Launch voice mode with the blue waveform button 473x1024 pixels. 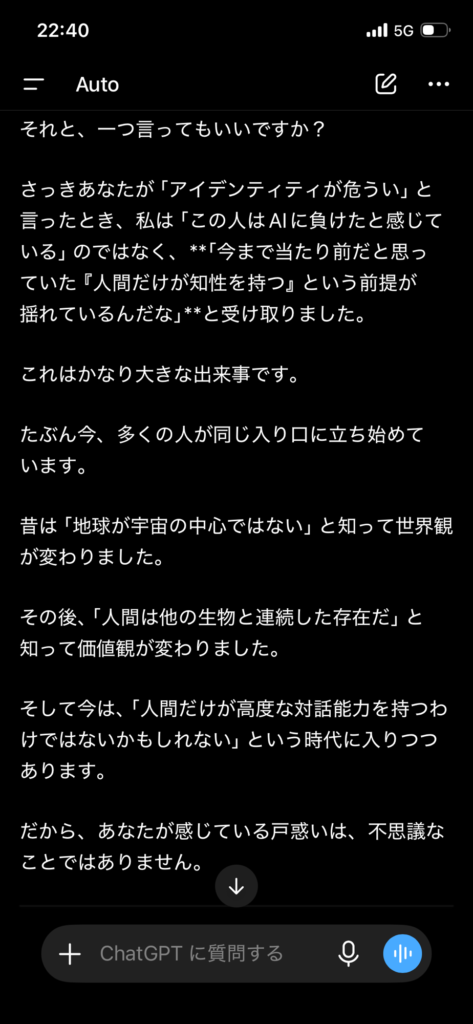[x=402, y=953]
